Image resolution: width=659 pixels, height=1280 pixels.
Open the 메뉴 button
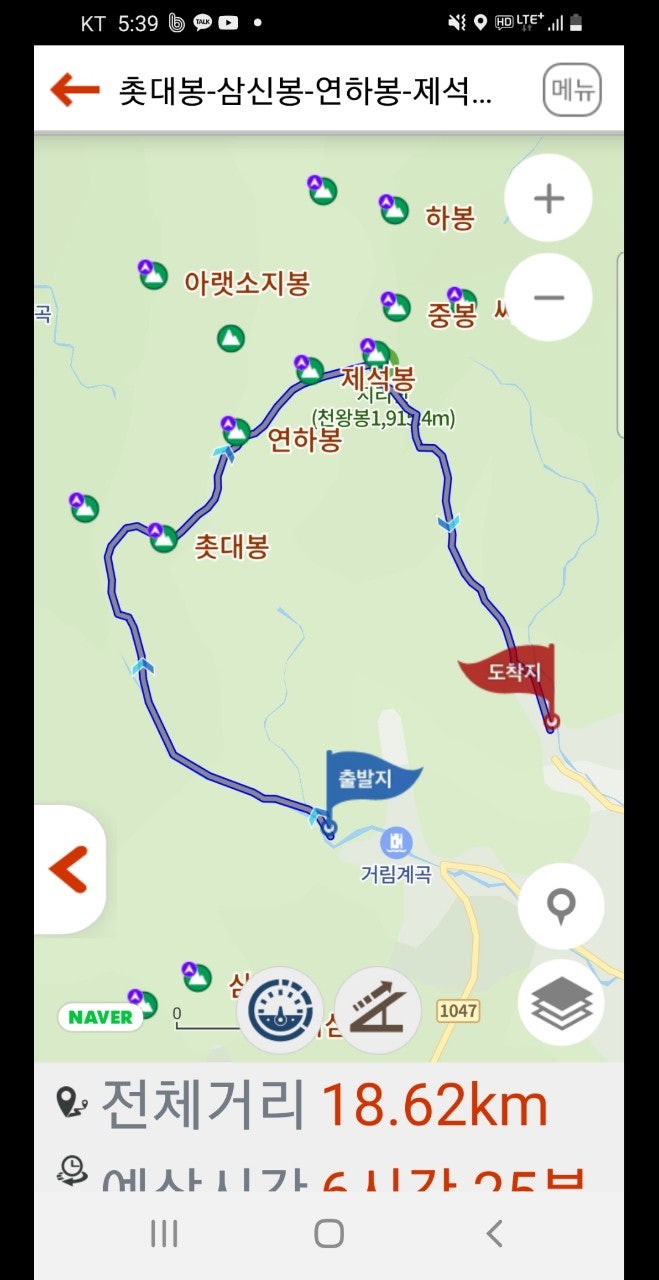coord(573,91)
